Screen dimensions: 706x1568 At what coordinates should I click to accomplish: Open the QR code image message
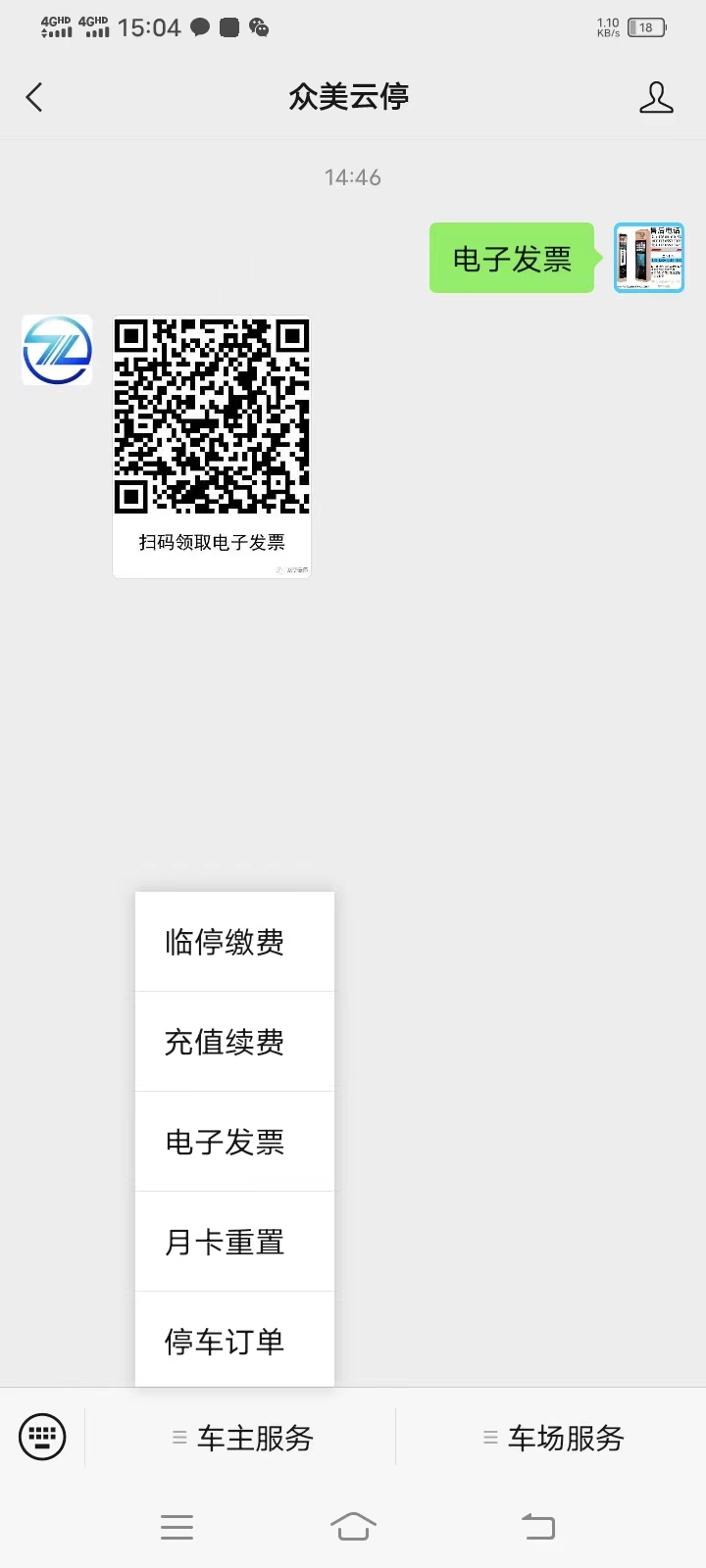point(212,447)
